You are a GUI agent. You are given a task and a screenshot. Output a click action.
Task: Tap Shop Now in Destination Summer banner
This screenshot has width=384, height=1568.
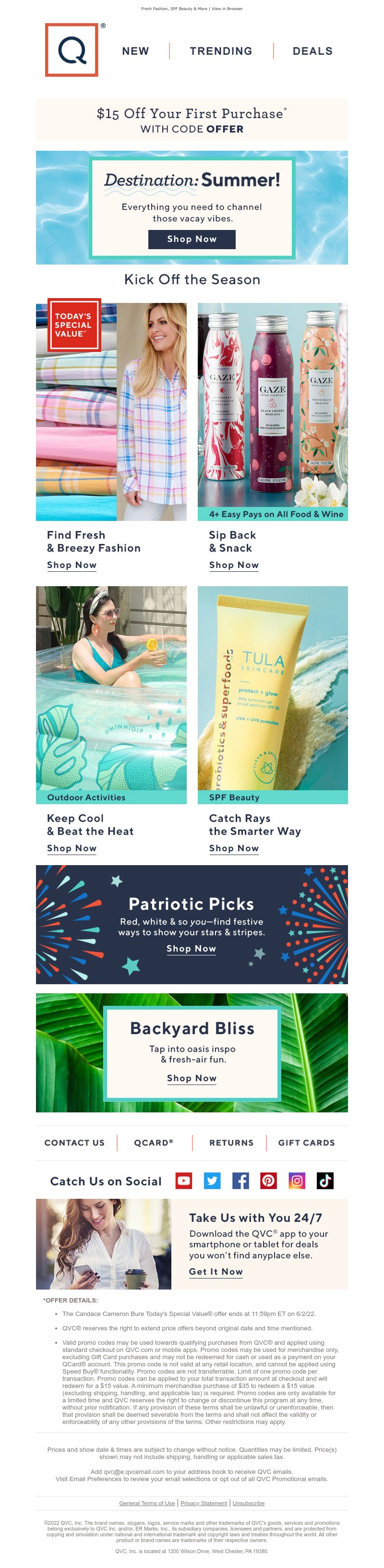[192, 239]
